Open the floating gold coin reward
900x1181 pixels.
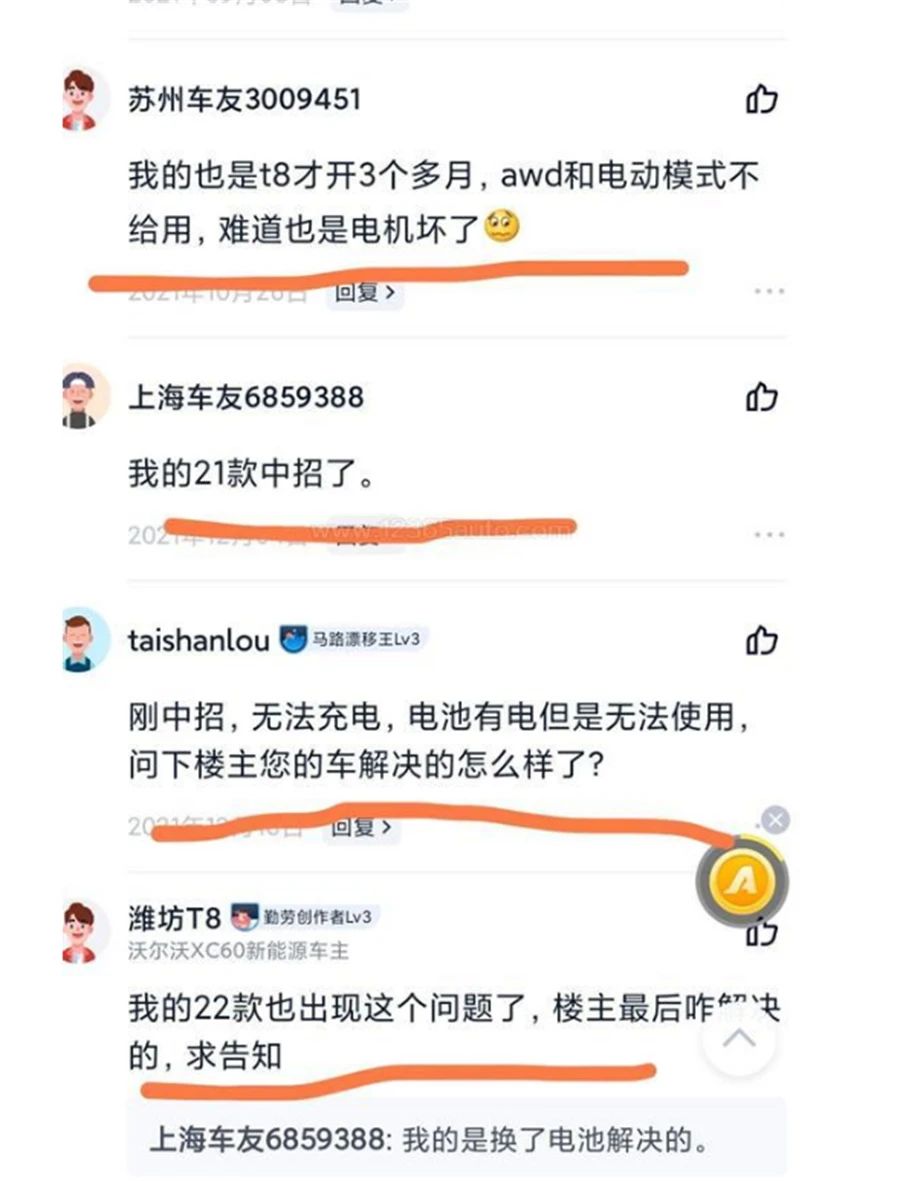pos(742,881)
